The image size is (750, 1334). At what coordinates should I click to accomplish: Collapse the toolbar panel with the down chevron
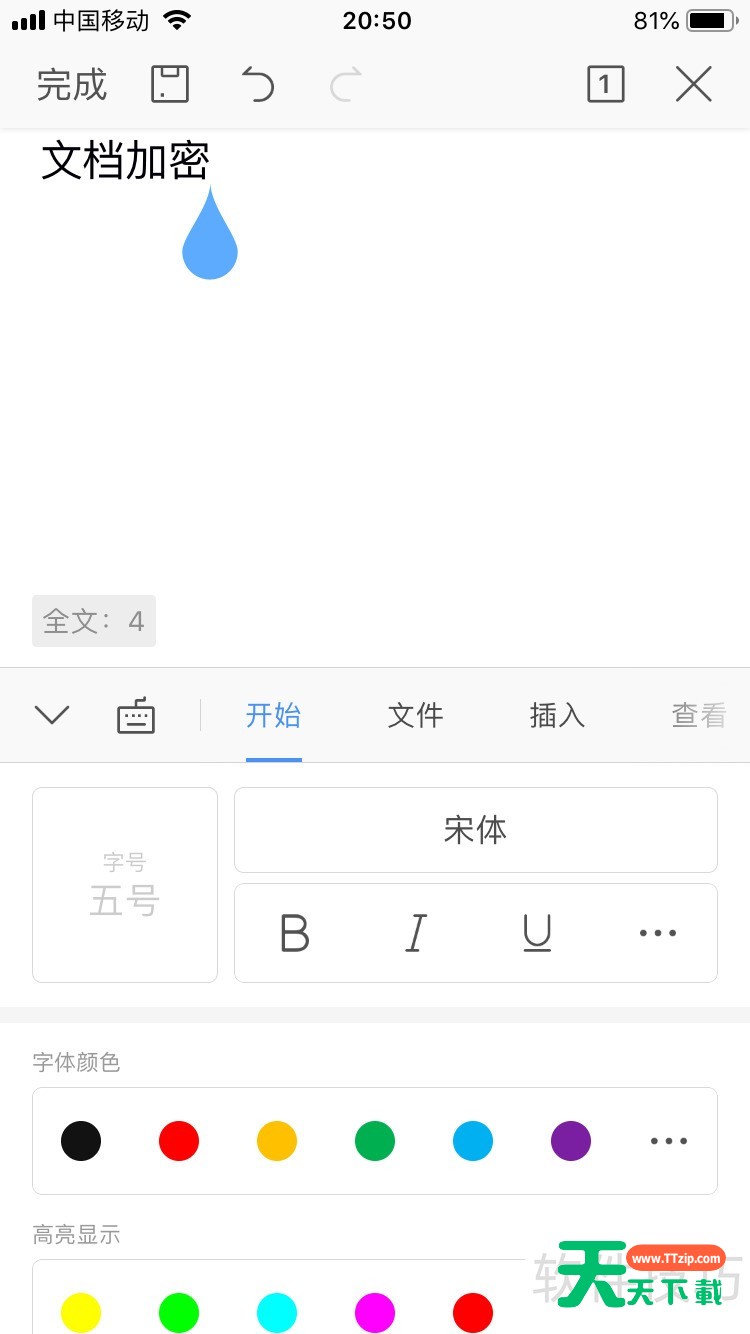pyautogui.click(x=52, y=715)
